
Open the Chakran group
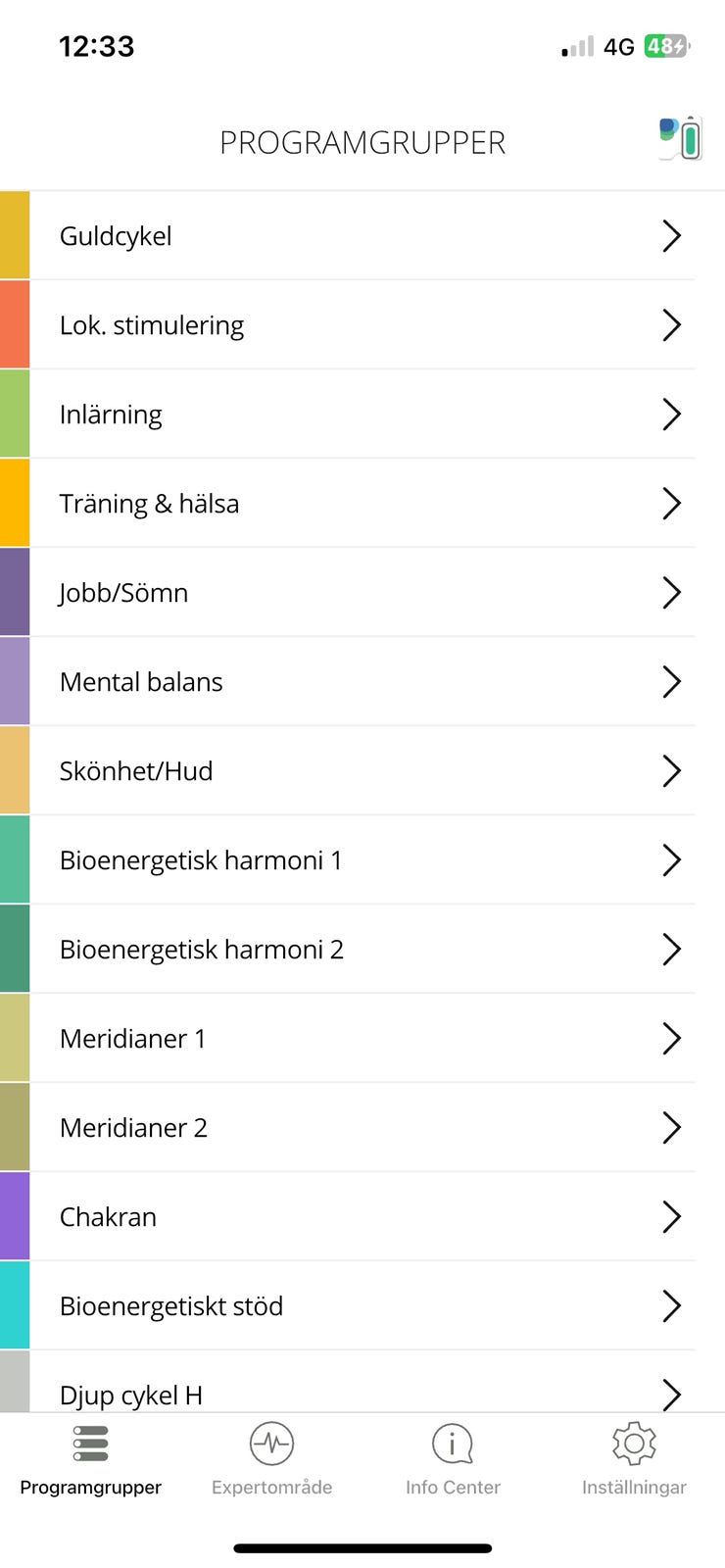[x=362, y=1216]
